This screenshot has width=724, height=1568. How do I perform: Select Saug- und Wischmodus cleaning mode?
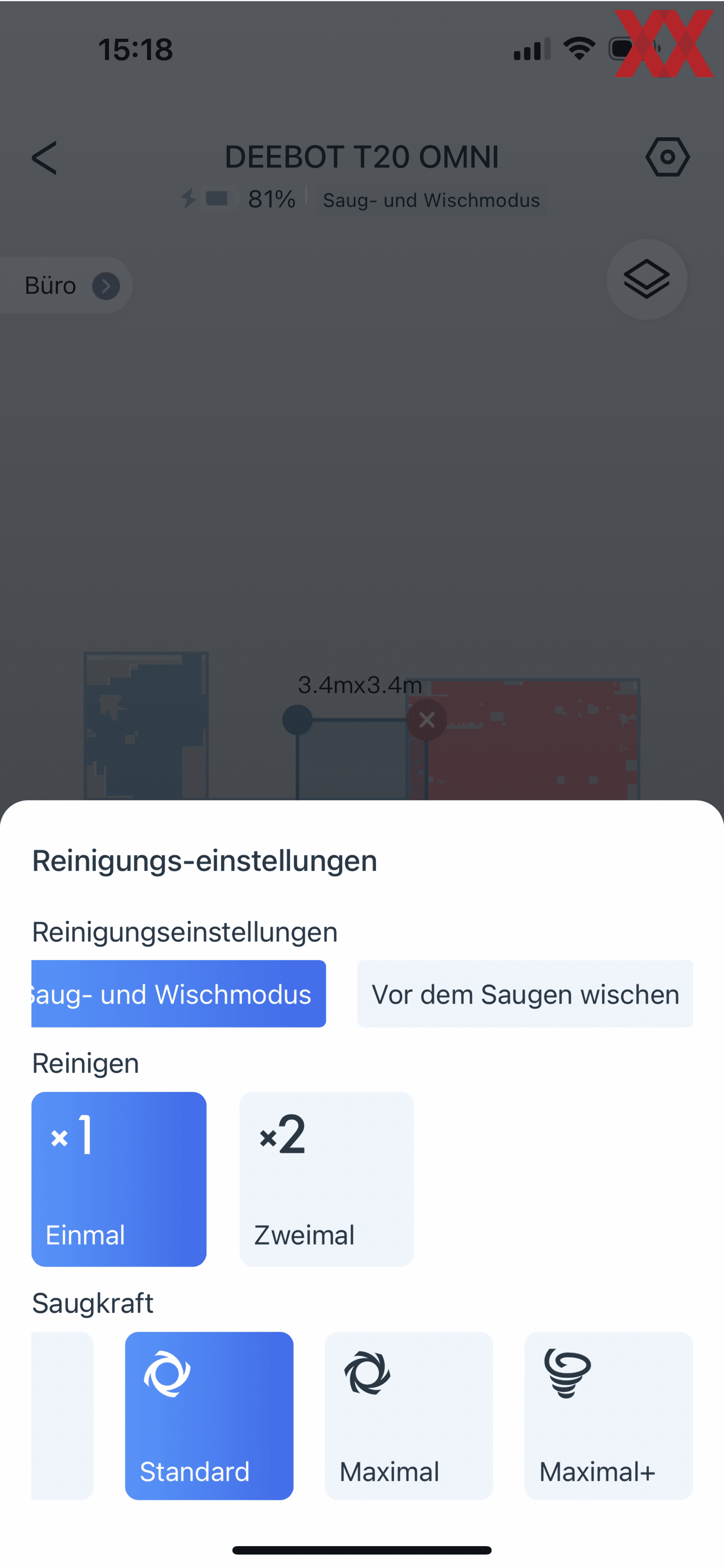point(178,993)
